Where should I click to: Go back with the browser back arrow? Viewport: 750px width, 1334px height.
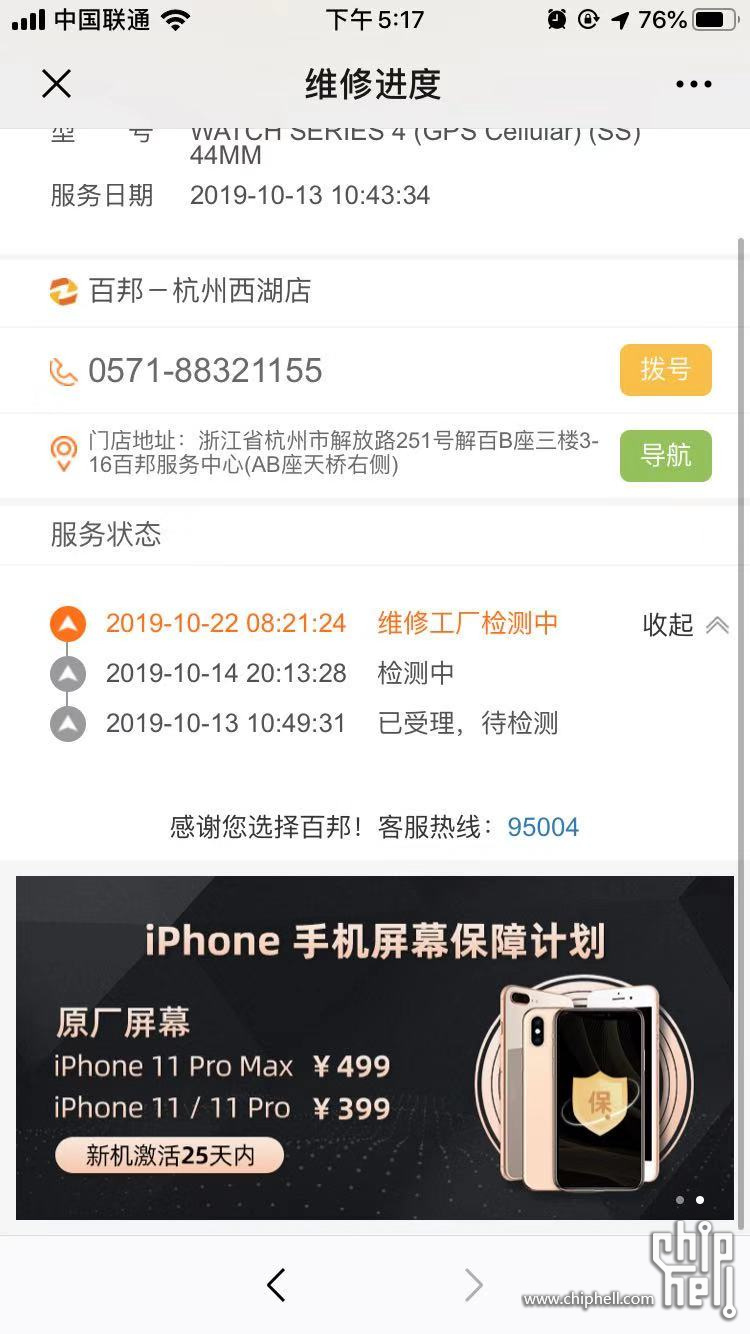[277, 1285]
